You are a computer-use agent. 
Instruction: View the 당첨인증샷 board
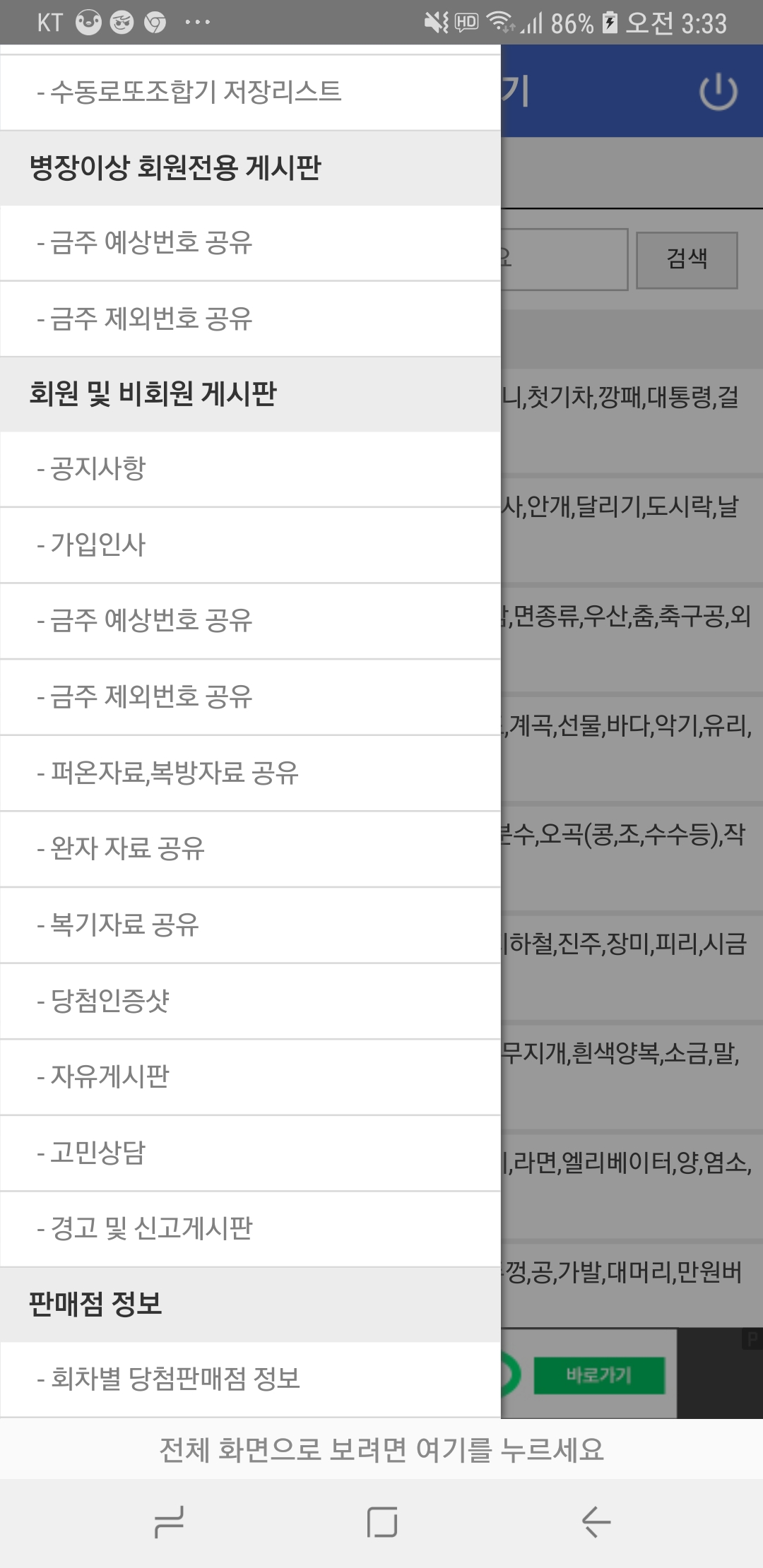coord(250,1002)
